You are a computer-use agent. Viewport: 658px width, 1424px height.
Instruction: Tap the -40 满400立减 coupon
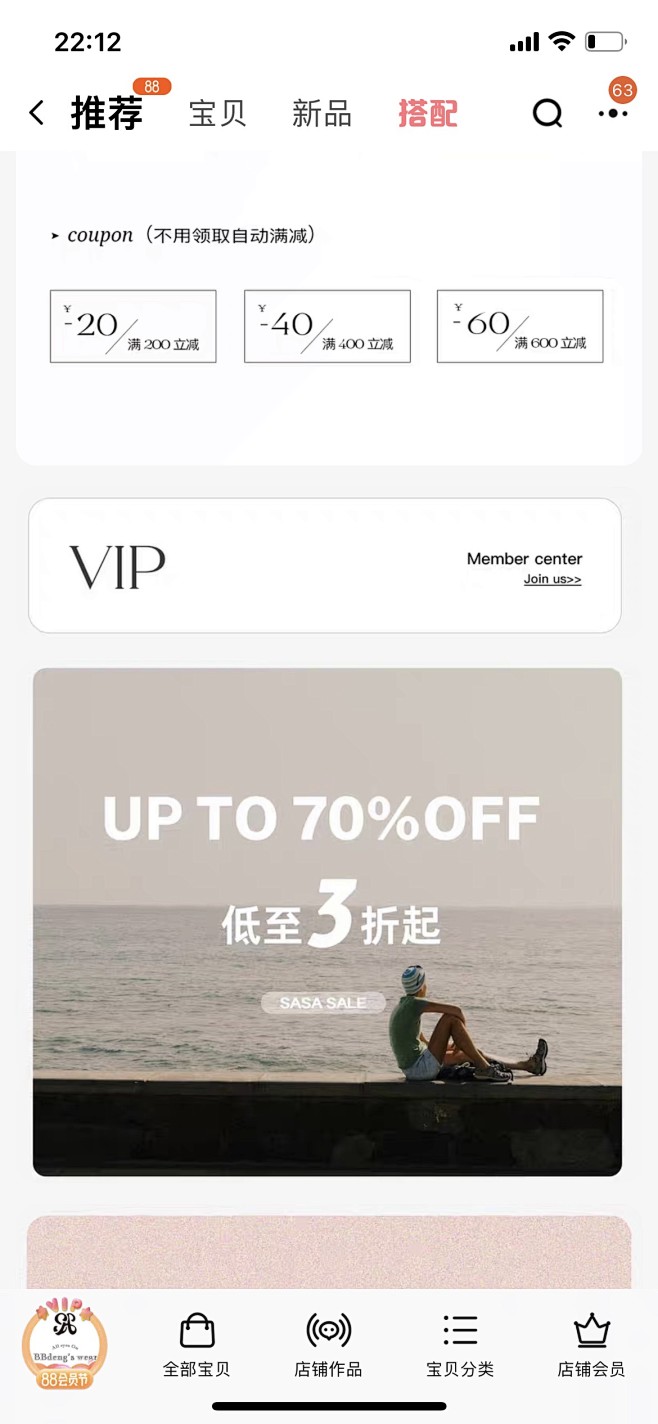[x=327, y=326]
